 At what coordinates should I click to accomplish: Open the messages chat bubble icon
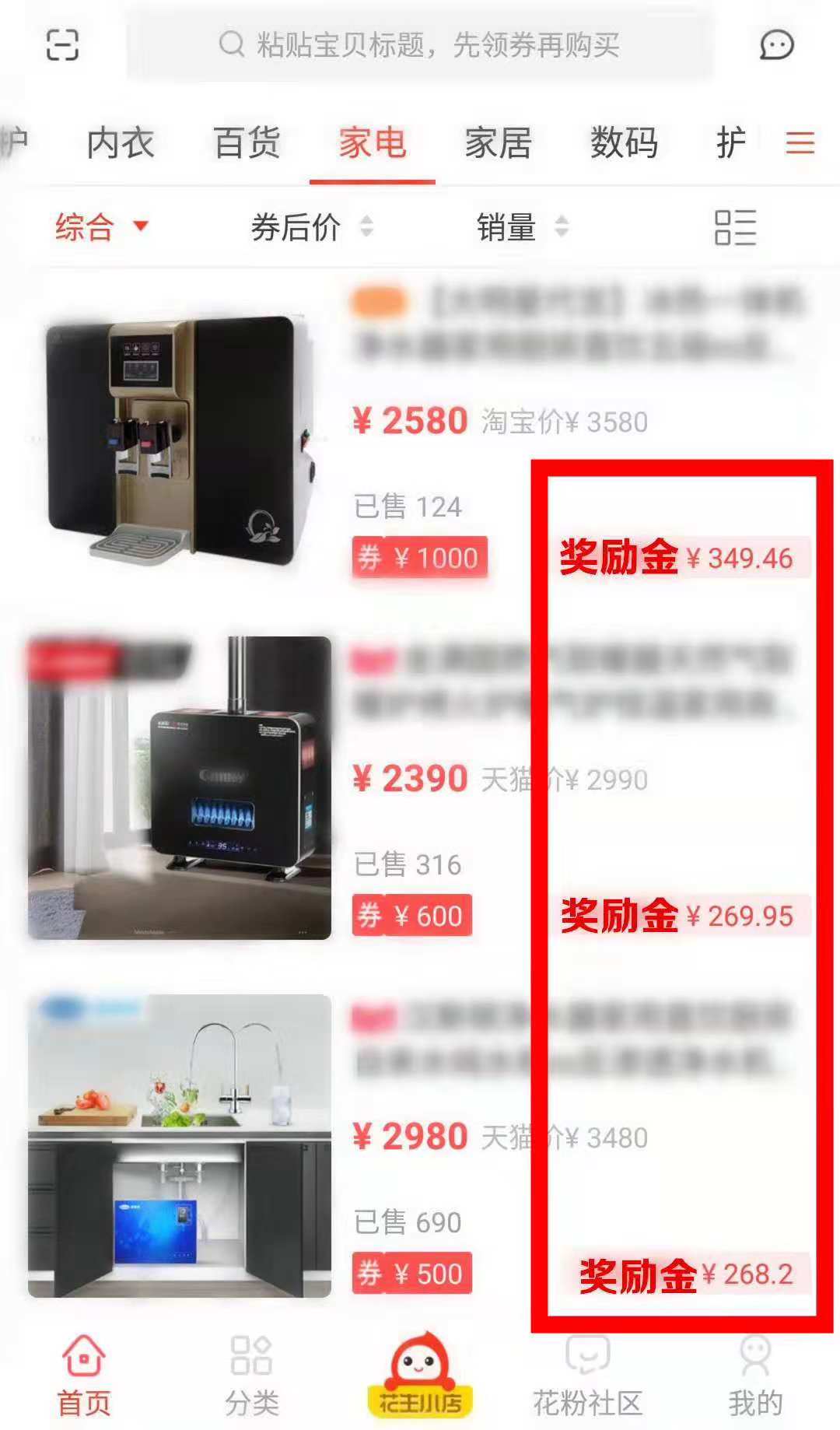pyautogui.click(x=776, y=45)
